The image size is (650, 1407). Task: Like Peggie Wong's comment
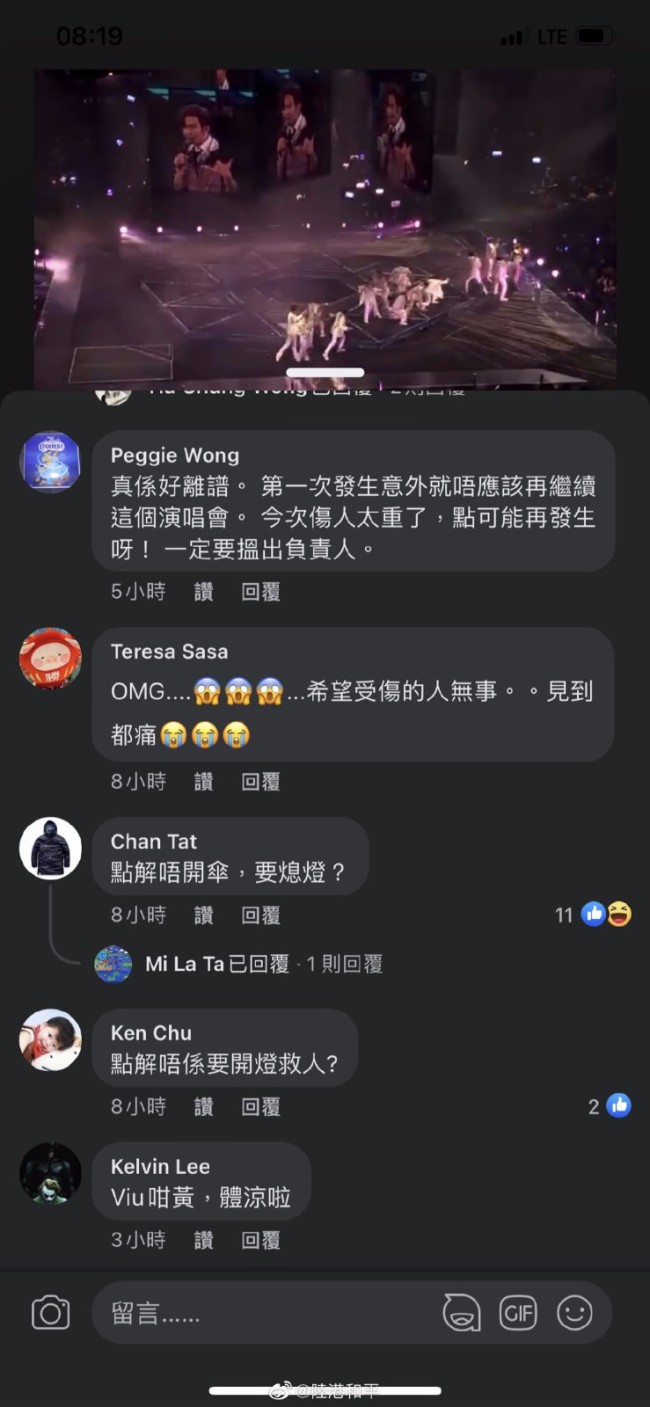click(204, 591)
